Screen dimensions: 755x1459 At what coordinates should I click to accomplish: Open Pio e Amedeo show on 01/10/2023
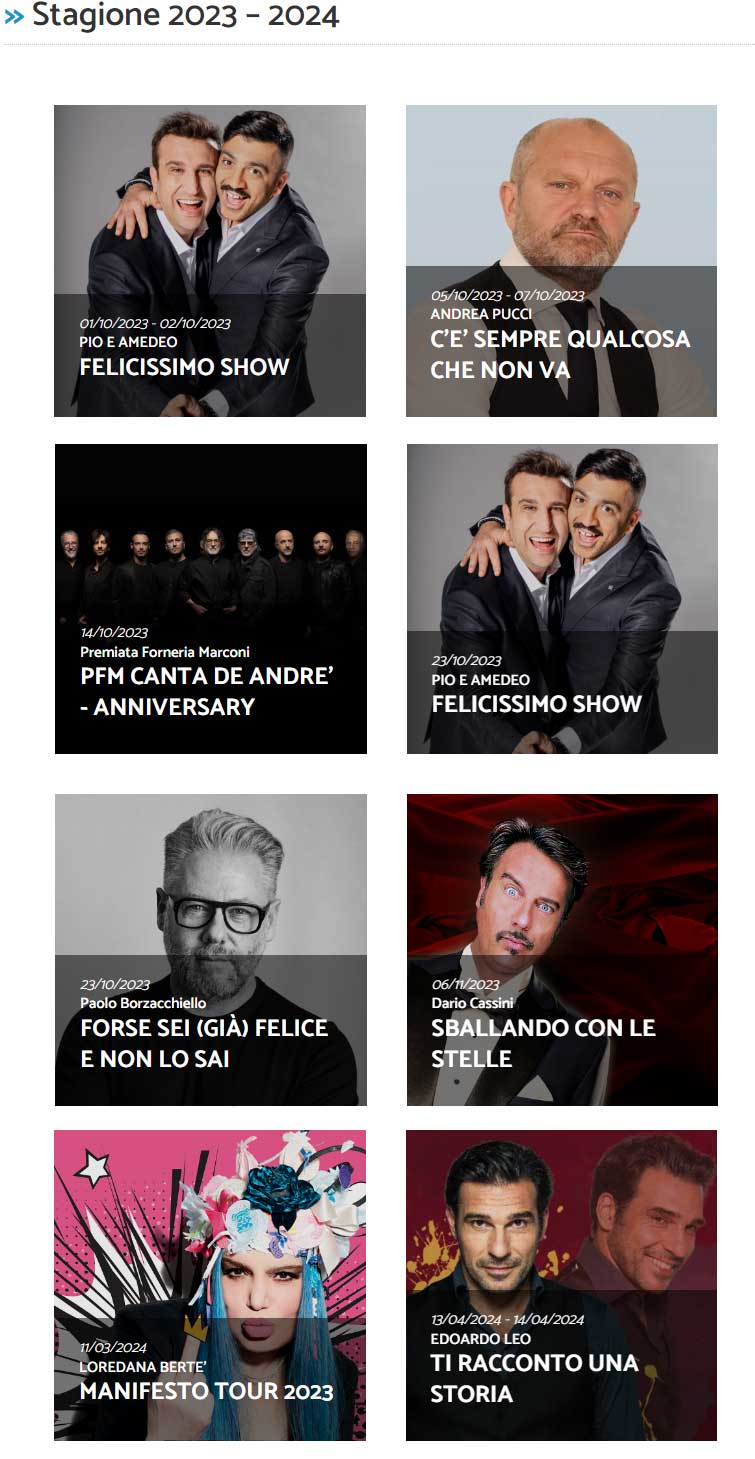pyautogui.click(x=210, y=261)
